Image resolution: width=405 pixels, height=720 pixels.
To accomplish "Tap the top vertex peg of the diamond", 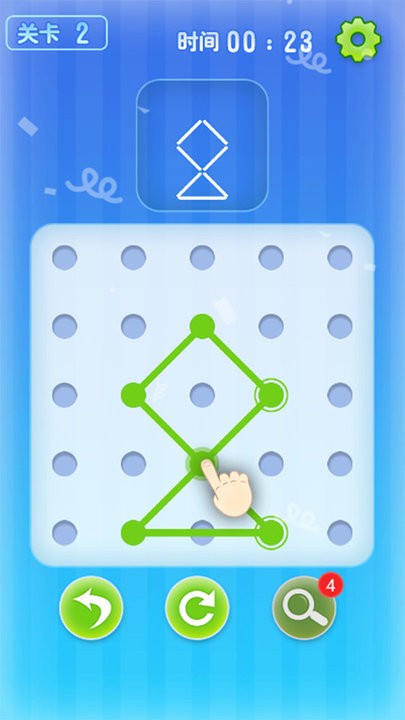I will 202,326.
